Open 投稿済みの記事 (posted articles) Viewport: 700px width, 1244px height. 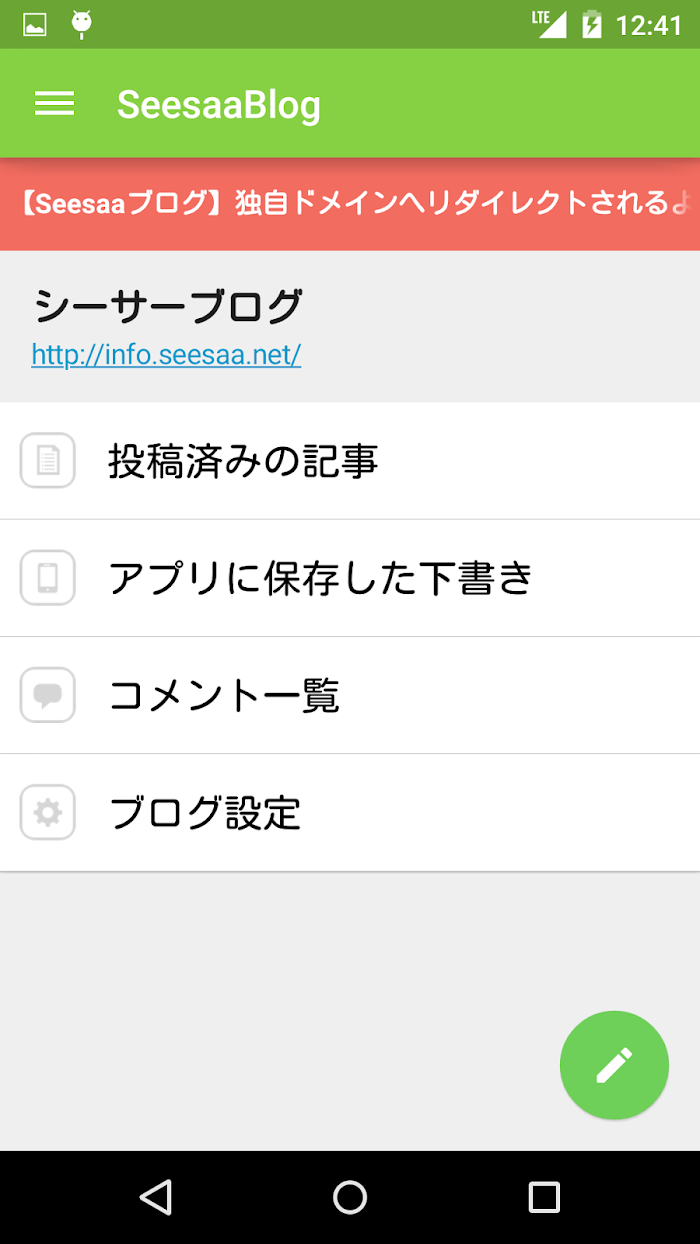(350, 461)
